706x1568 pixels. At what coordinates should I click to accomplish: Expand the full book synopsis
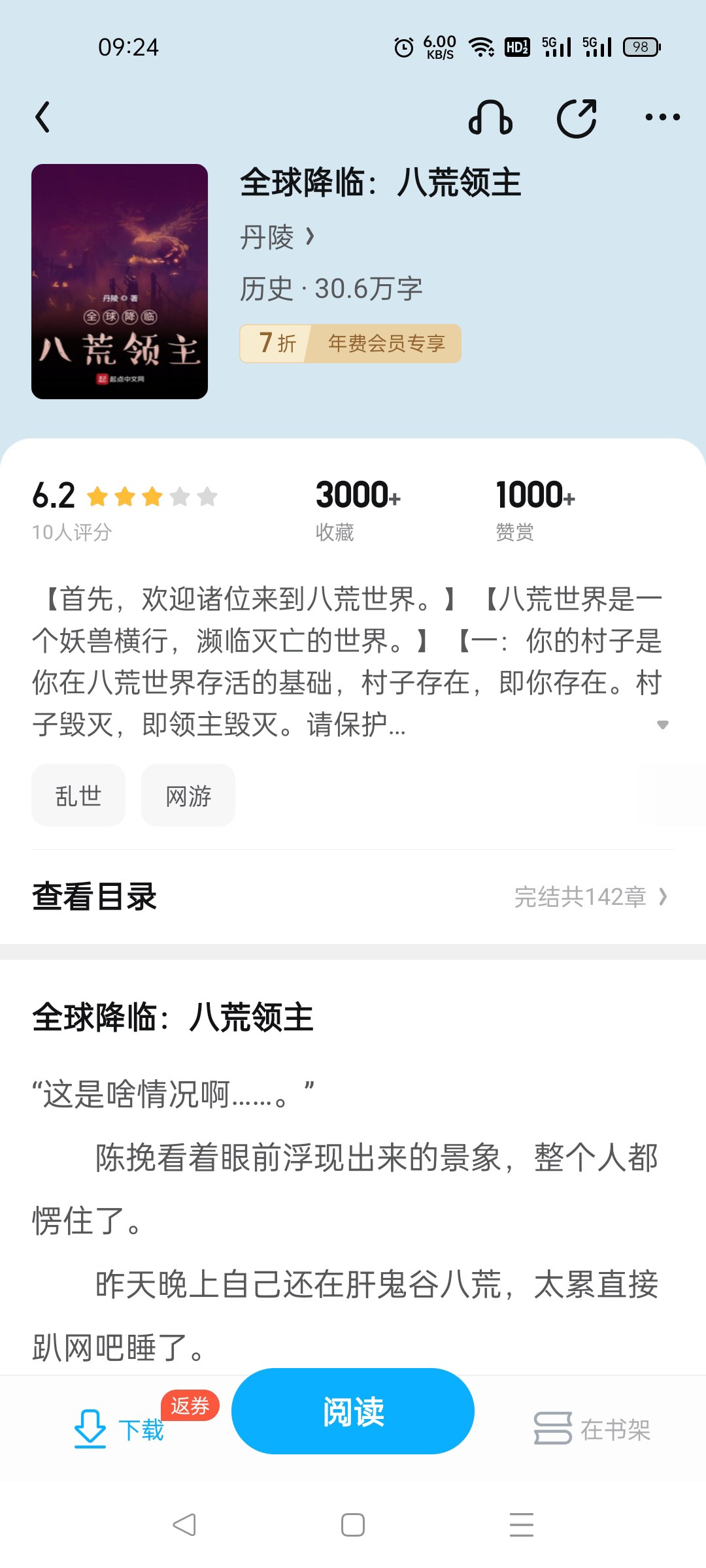pos(662,725)
